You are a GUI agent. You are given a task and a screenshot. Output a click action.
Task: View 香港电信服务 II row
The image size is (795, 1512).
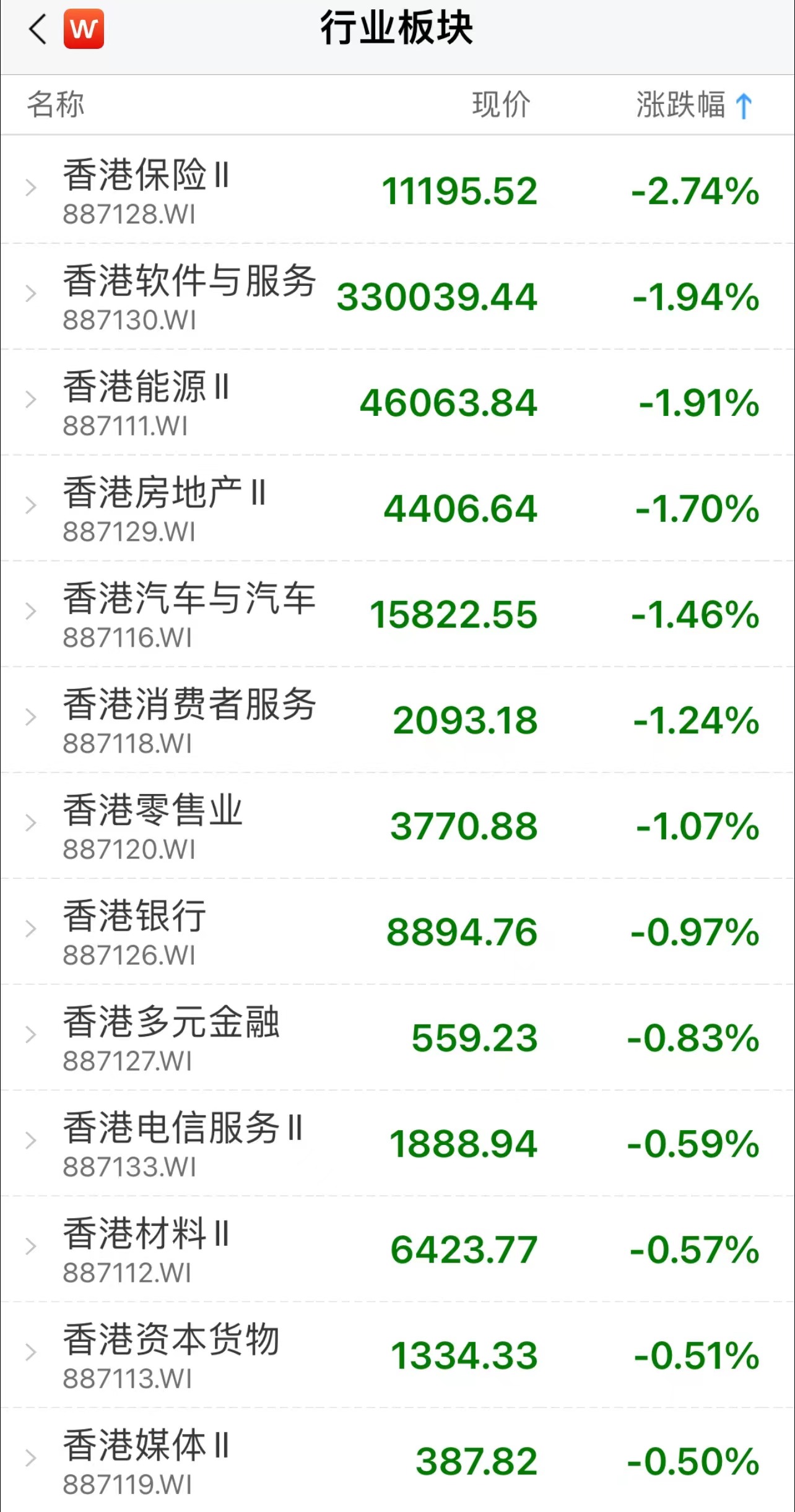click(396, 1143)
